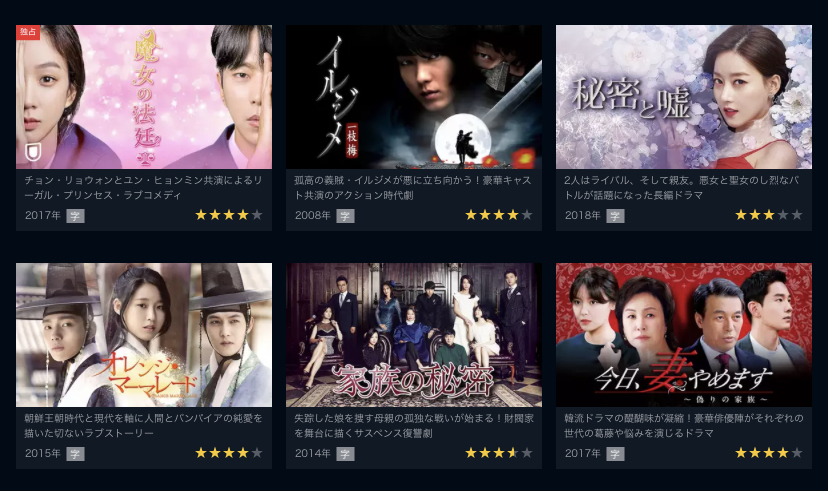The width and height of the screenshot is (828, 491).
Task: Select the 秘密と嘘 drama tile
Action: coord(683,97)
